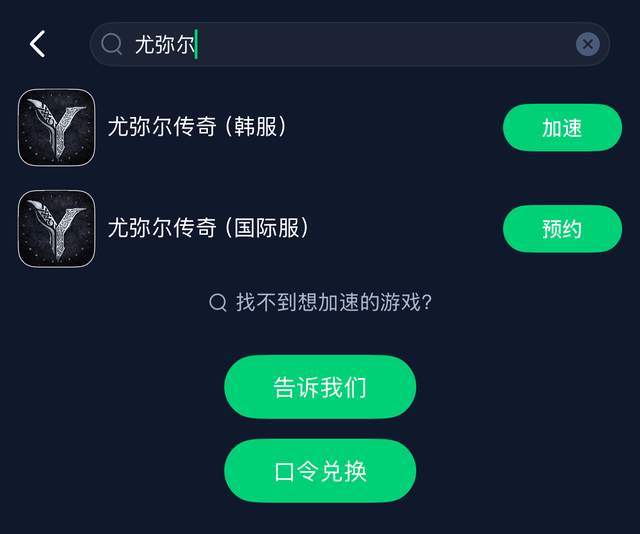Open 尤弥尔传奇 (韩服) result
This screenshot has width=640, height=534.
click(x=198, y=127)
